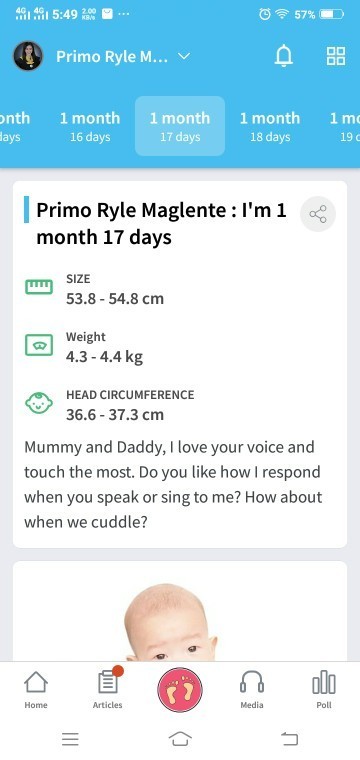Share the 1 month 17 days card
The width and height of the screenshot is (360, 760).
(x=318, y=214)
